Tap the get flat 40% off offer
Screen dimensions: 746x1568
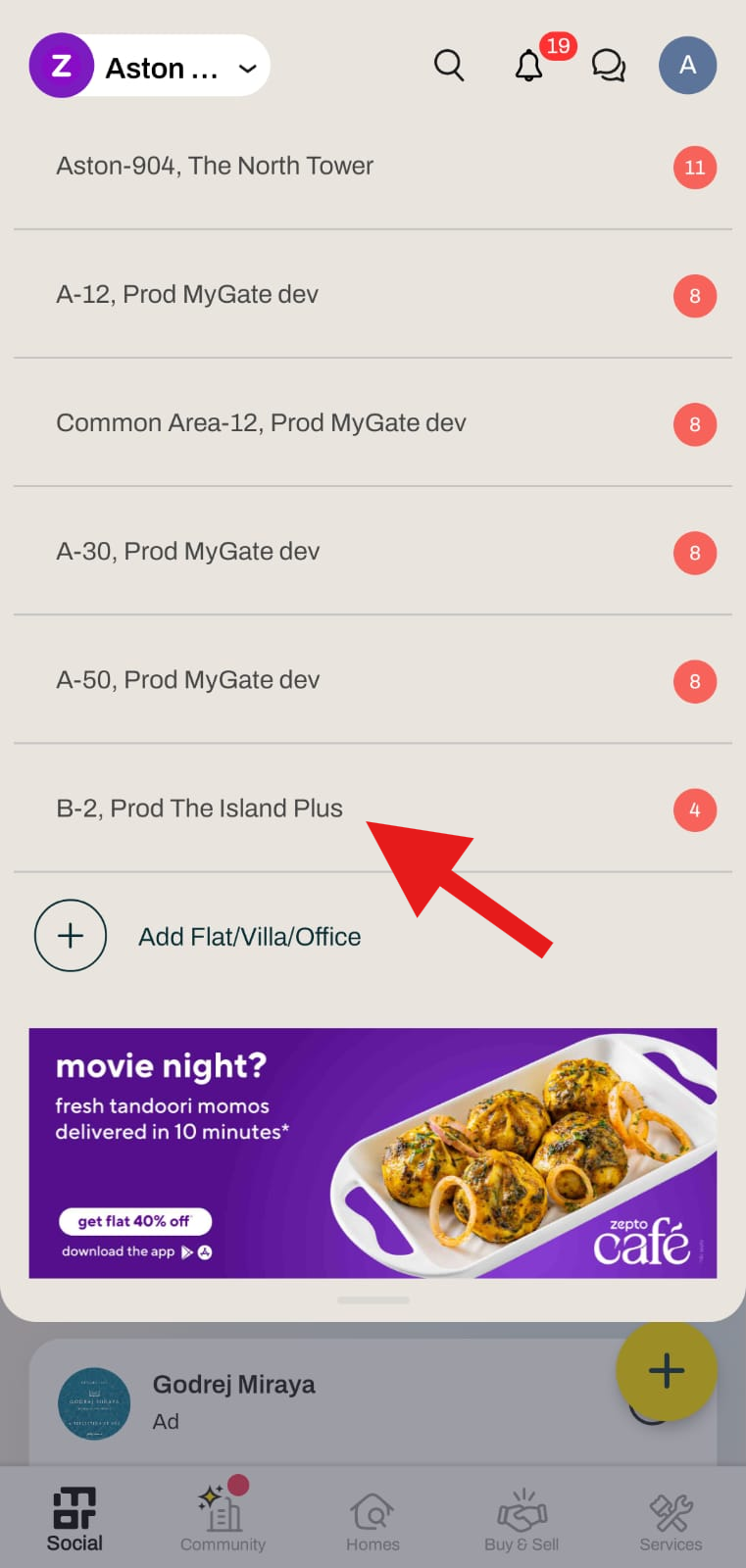click(134, 1220)
